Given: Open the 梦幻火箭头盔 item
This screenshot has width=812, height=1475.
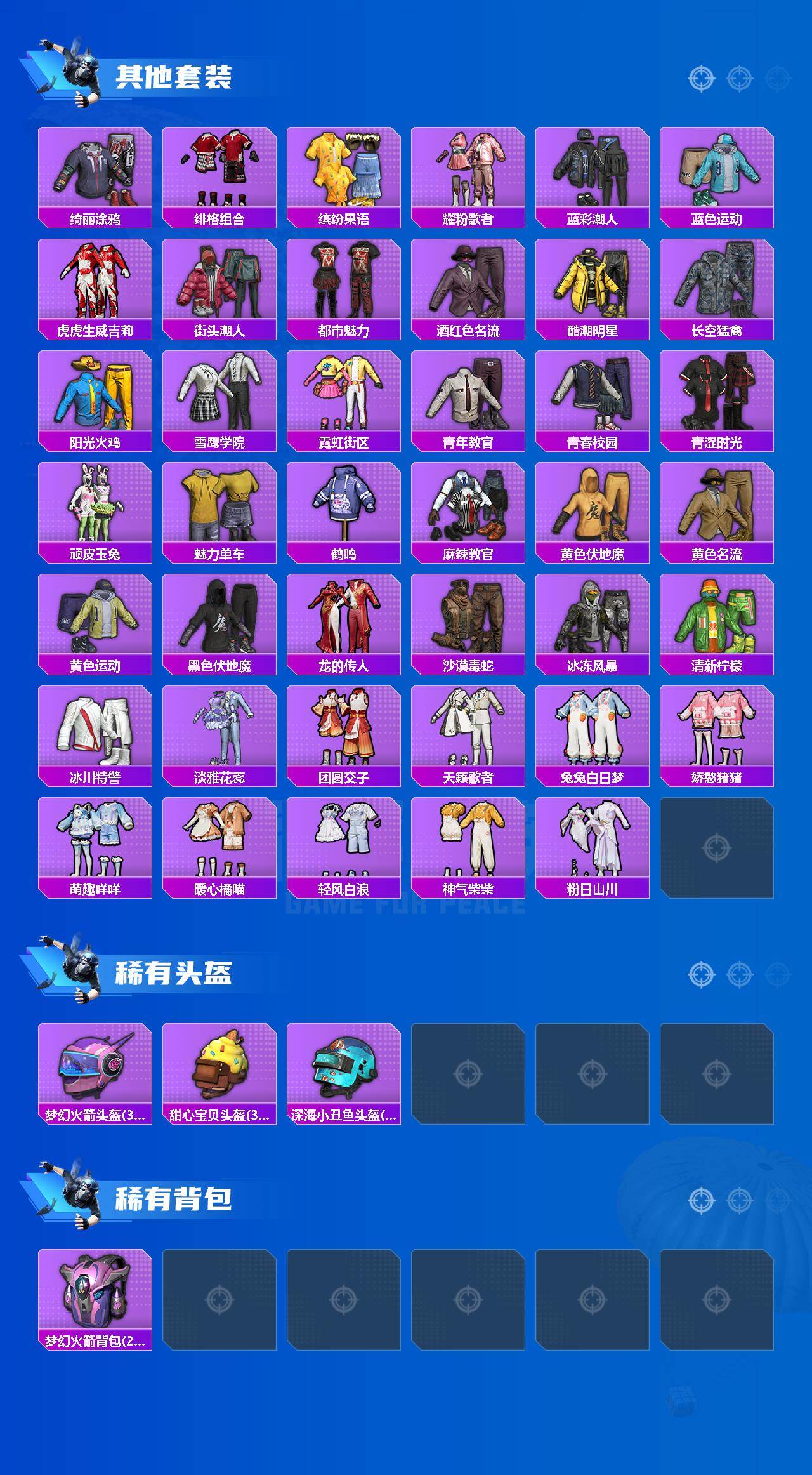Looking at the screenshot, I should (95, 1066).
